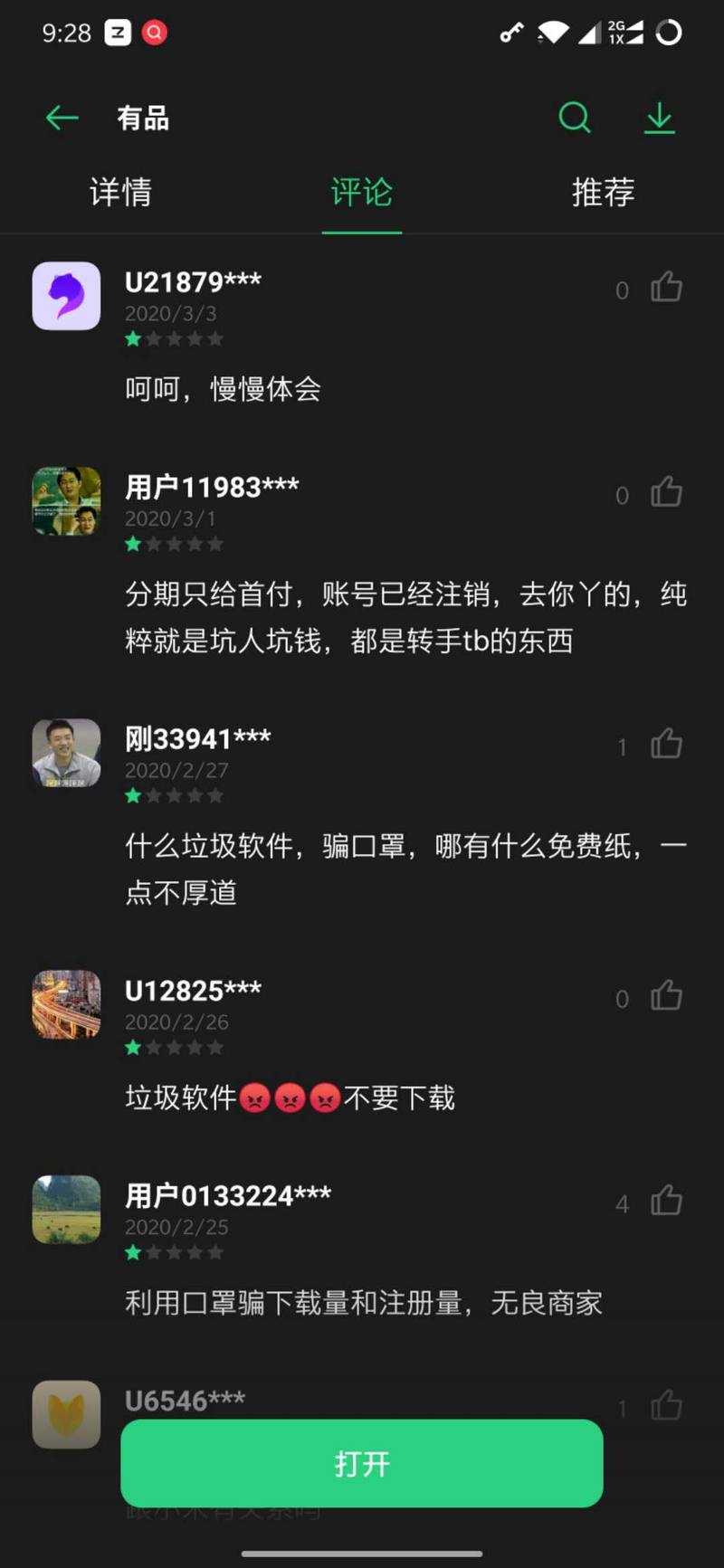
Task: Like the review by 用户11983***
Action: 667,492
